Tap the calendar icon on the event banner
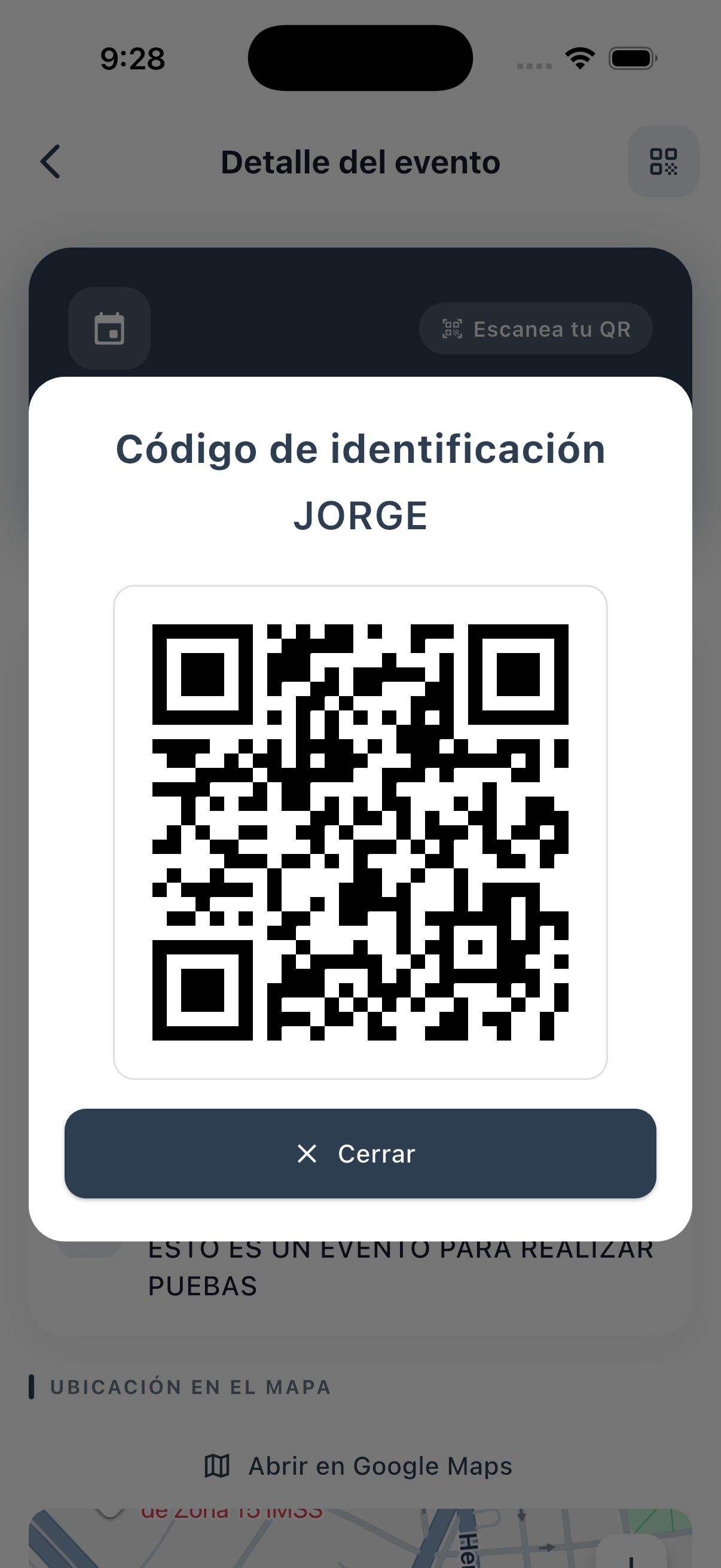This screenshot has width=721, height=1568. [109, 329]
